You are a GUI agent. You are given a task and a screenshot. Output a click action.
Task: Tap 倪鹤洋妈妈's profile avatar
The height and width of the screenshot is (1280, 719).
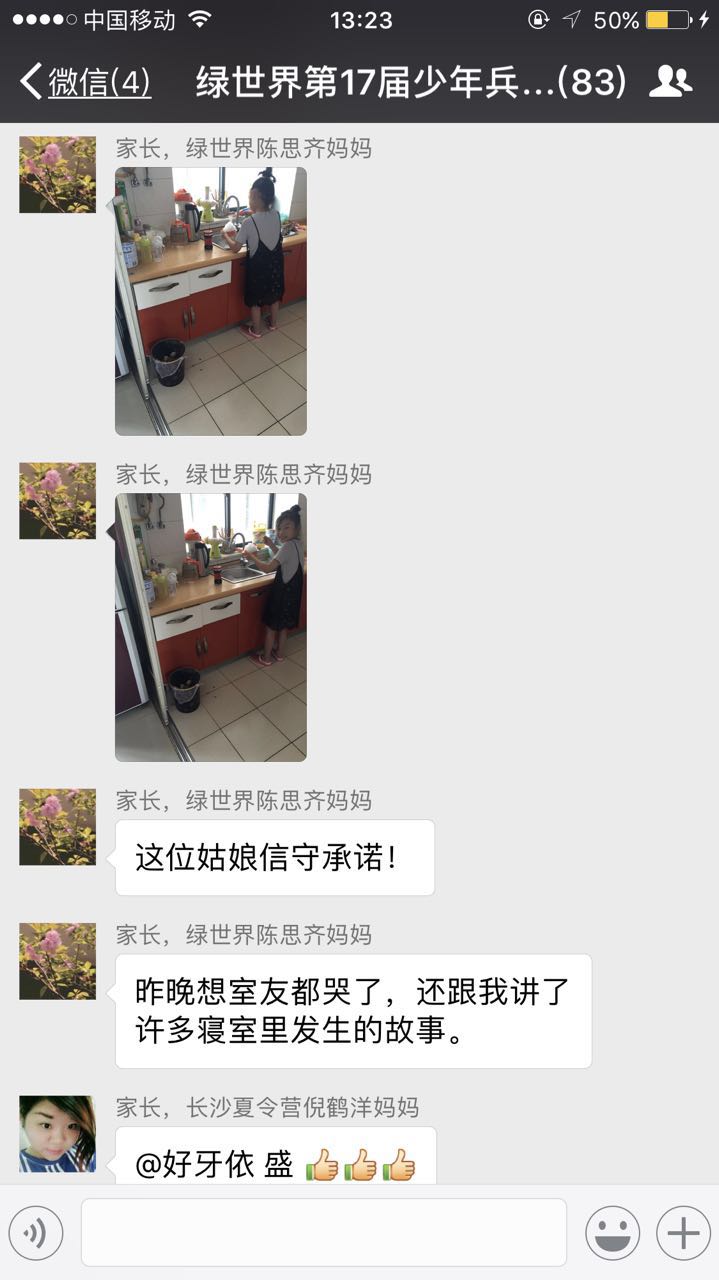(58, 1133)
